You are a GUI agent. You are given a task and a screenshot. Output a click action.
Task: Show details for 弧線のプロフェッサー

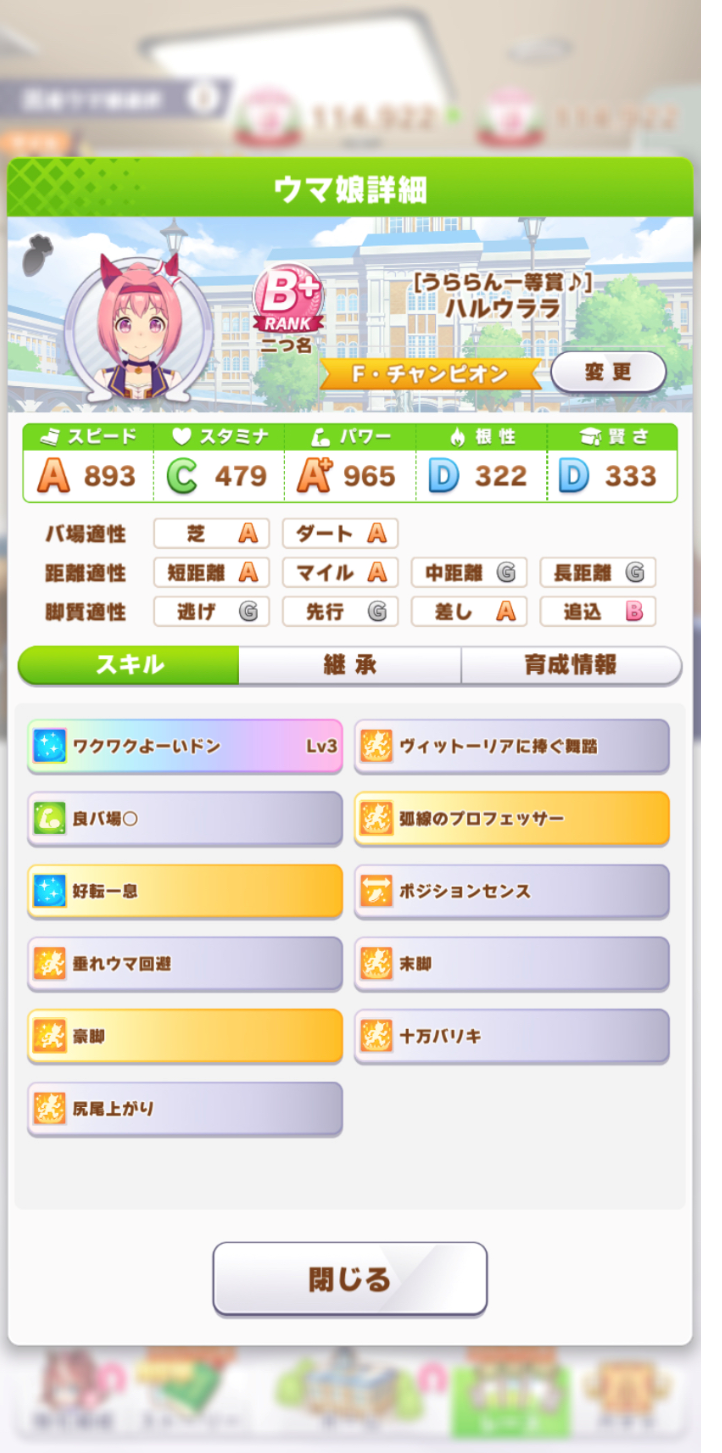[x=512, y=819]
